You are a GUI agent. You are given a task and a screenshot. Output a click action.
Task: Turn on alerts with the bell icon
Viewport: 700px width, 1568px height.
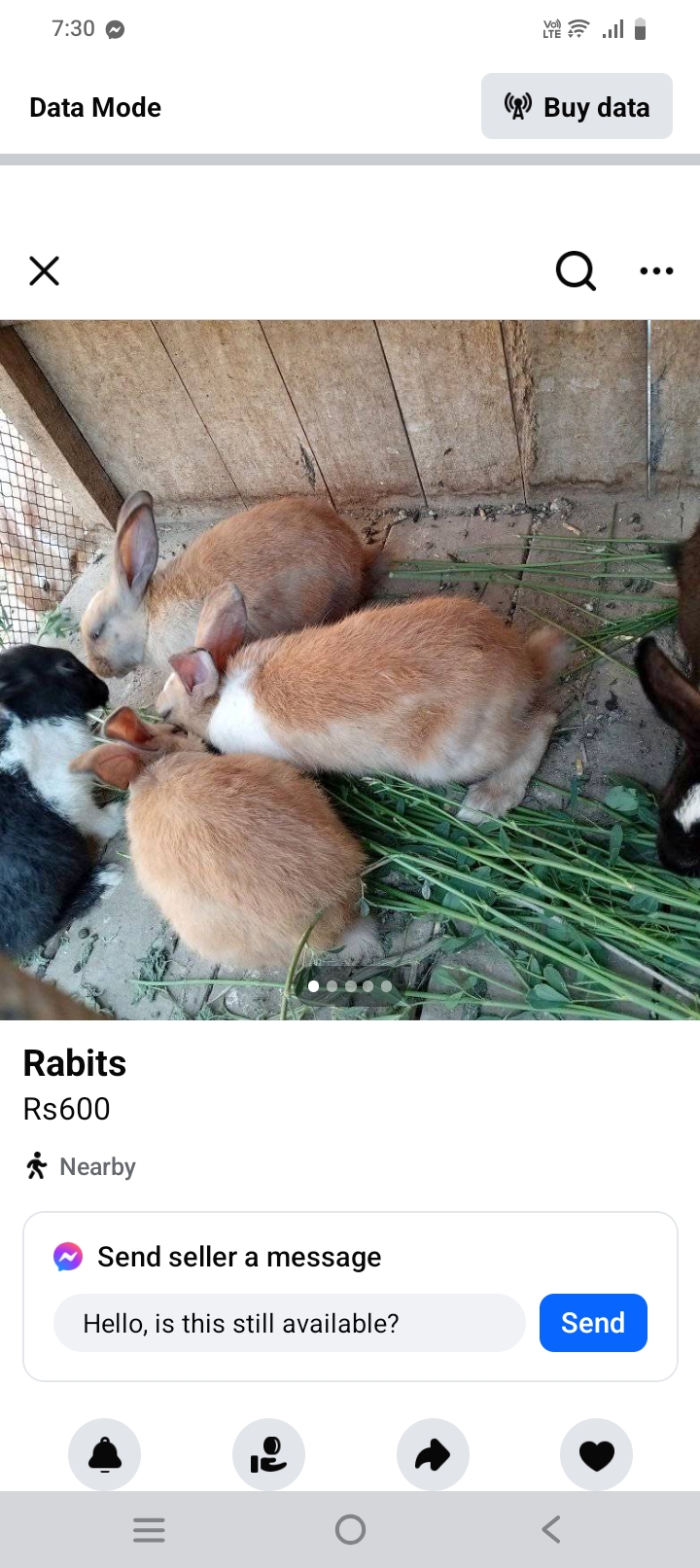(x=105, y=1455)
